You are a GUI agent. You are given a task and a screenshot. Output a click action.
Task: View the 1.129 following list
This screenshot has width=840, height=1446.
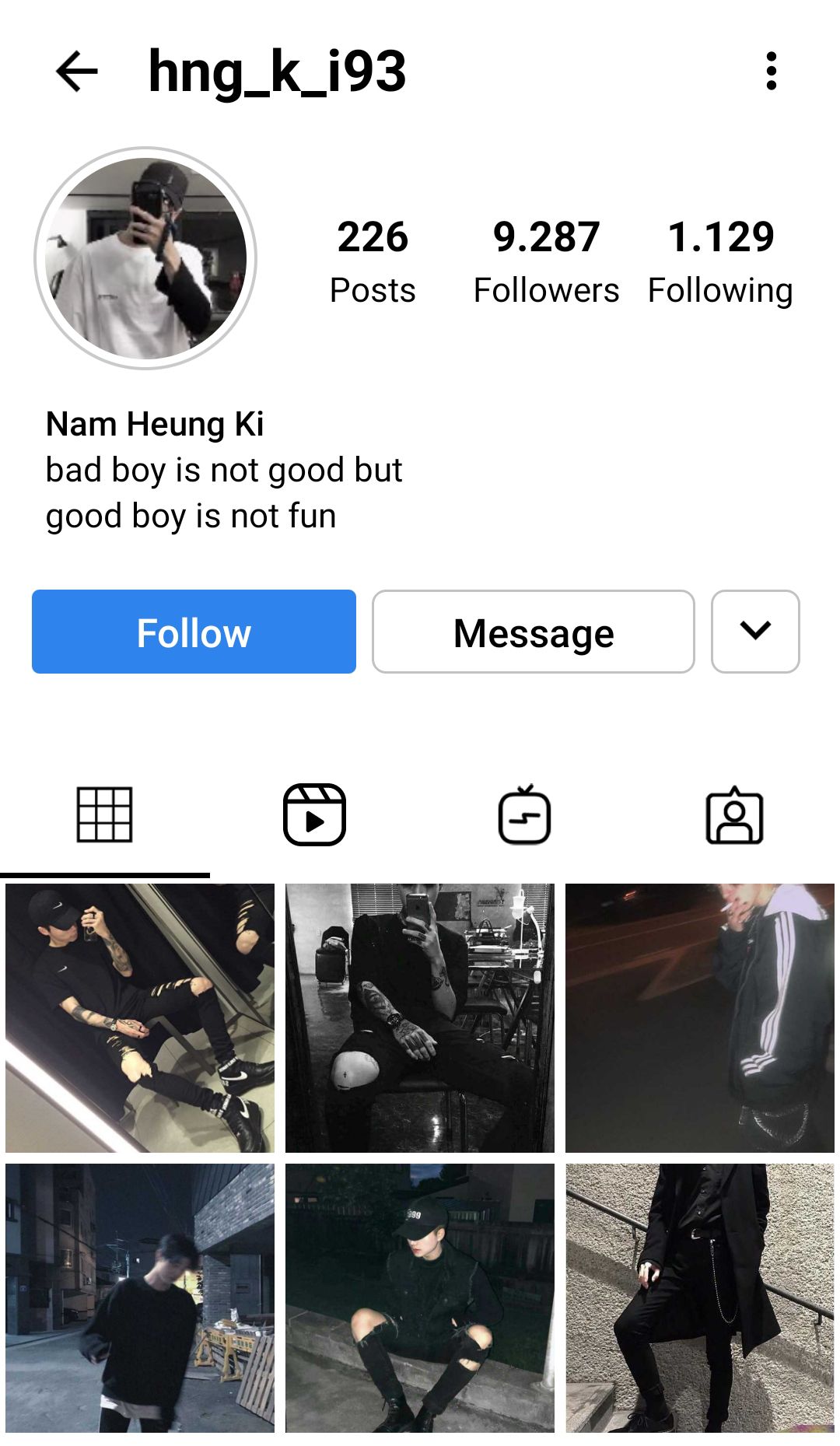[720, 262]
